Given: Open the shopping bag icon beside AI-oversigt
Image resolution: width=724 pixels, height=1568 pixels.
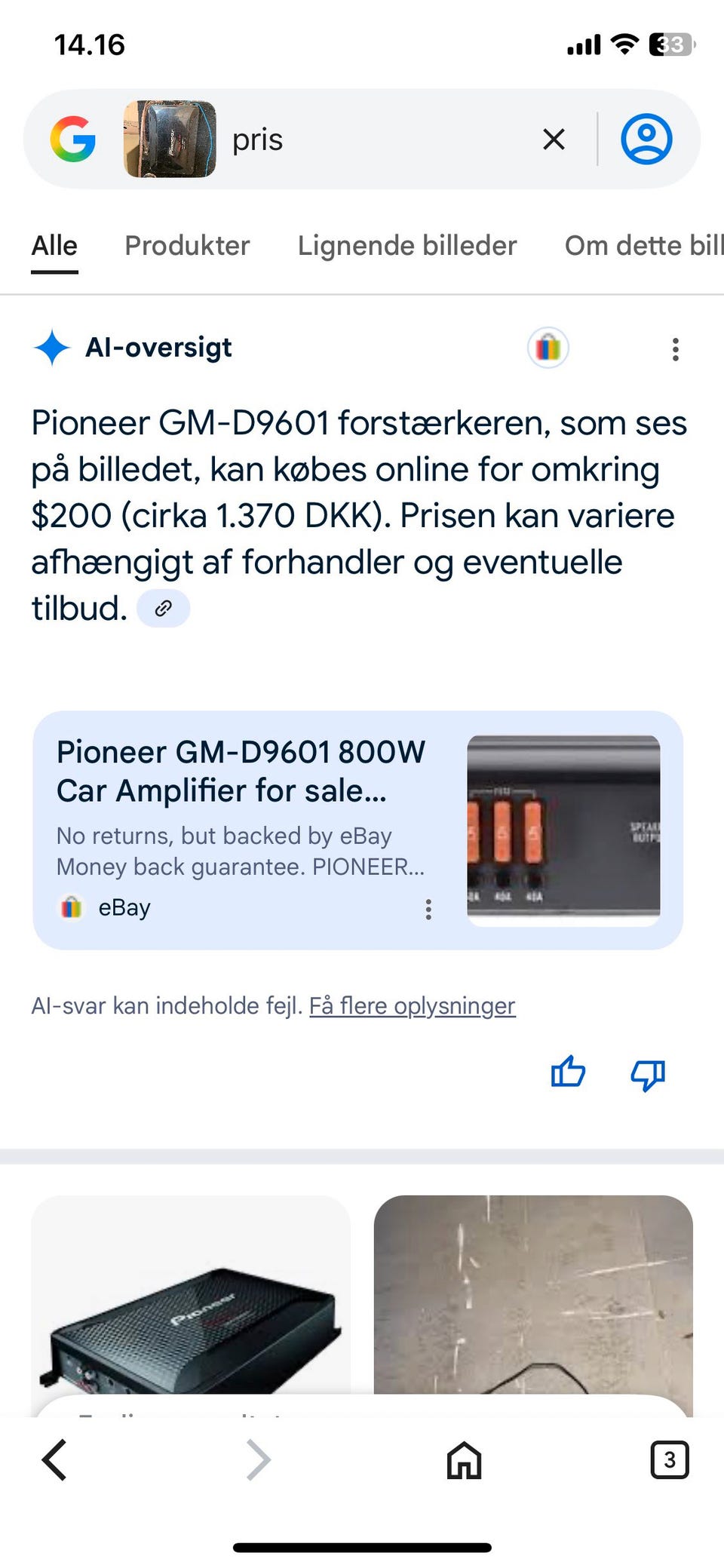Looking at the screenshot, I should [547, 348].
